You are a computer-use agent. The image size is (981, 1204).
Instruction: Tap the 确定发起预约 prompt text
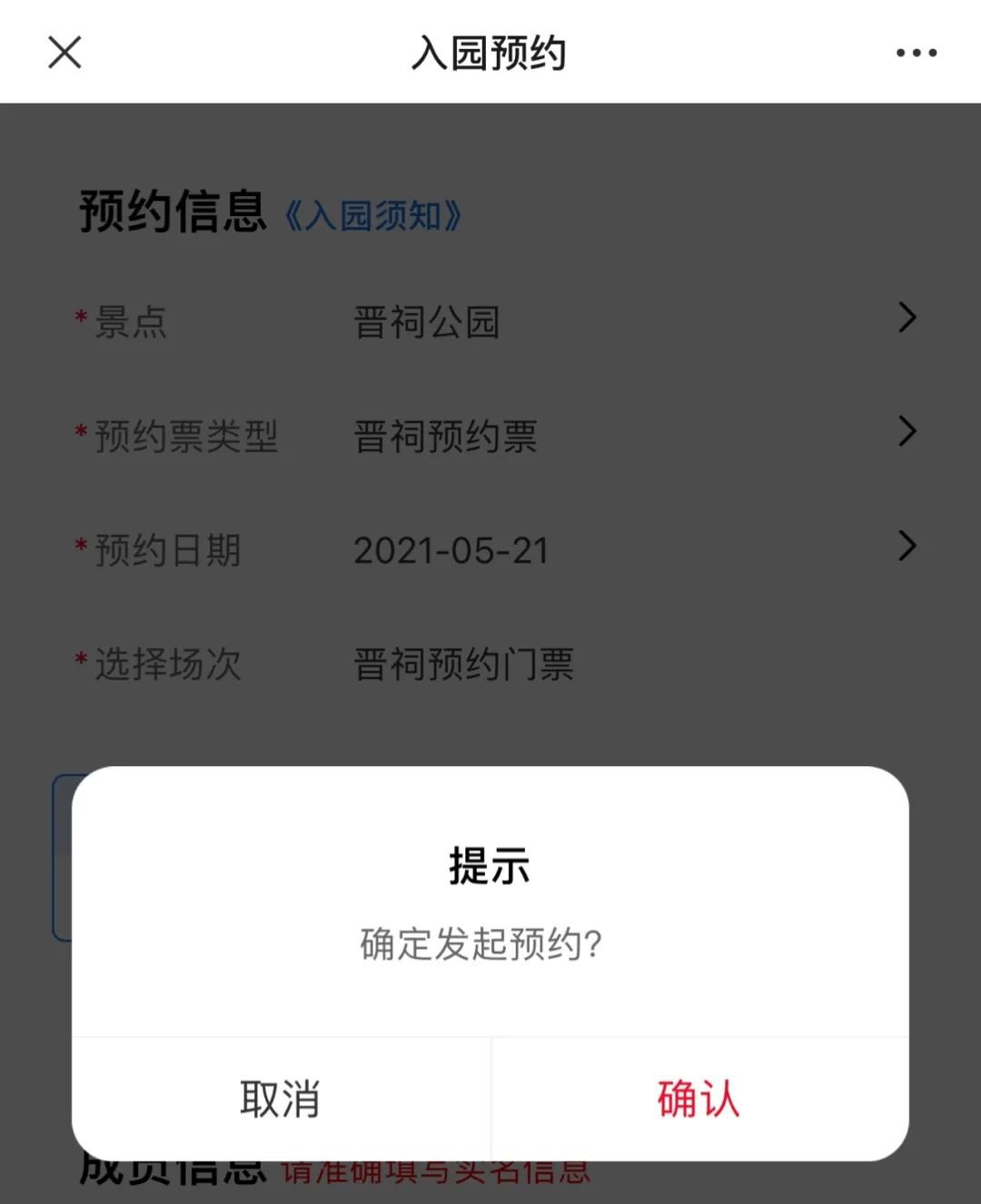pyautogui.click(x=481, y=944)
